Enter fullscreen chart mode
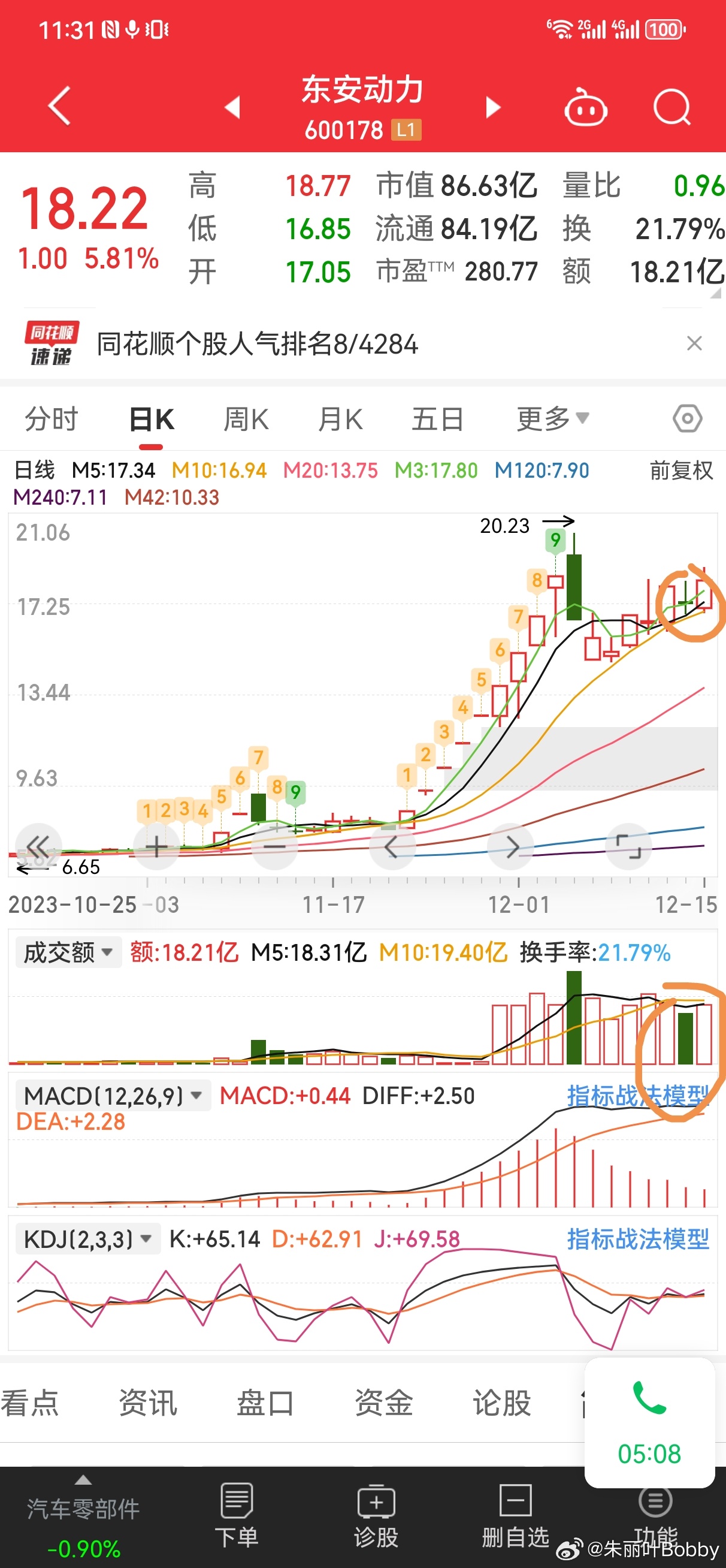Viewport: 726px width, 1568px height. pyautogui.click(x=628, y=846)
